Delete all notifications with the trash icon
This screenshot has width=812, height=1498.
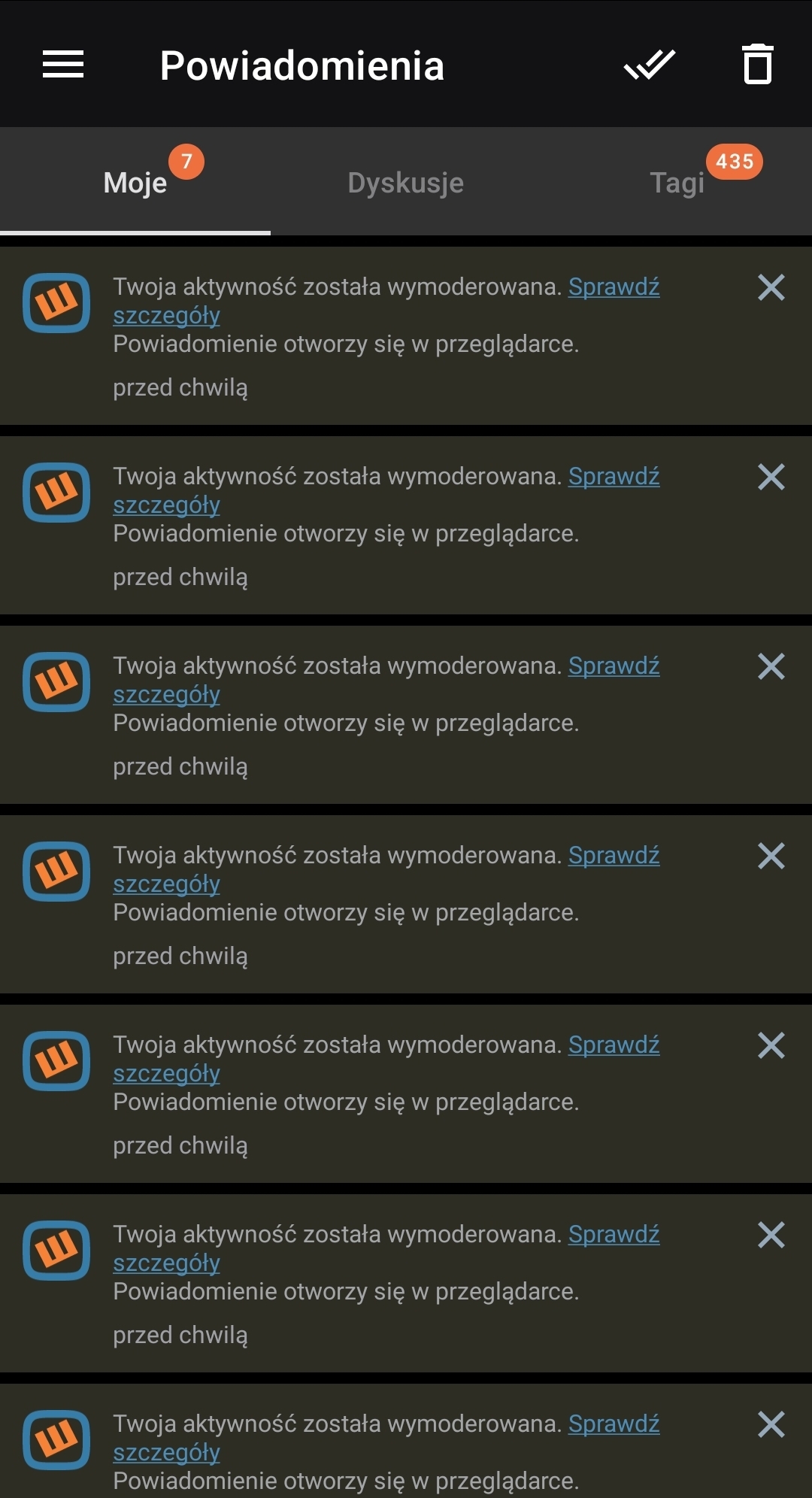coord(757,65)
